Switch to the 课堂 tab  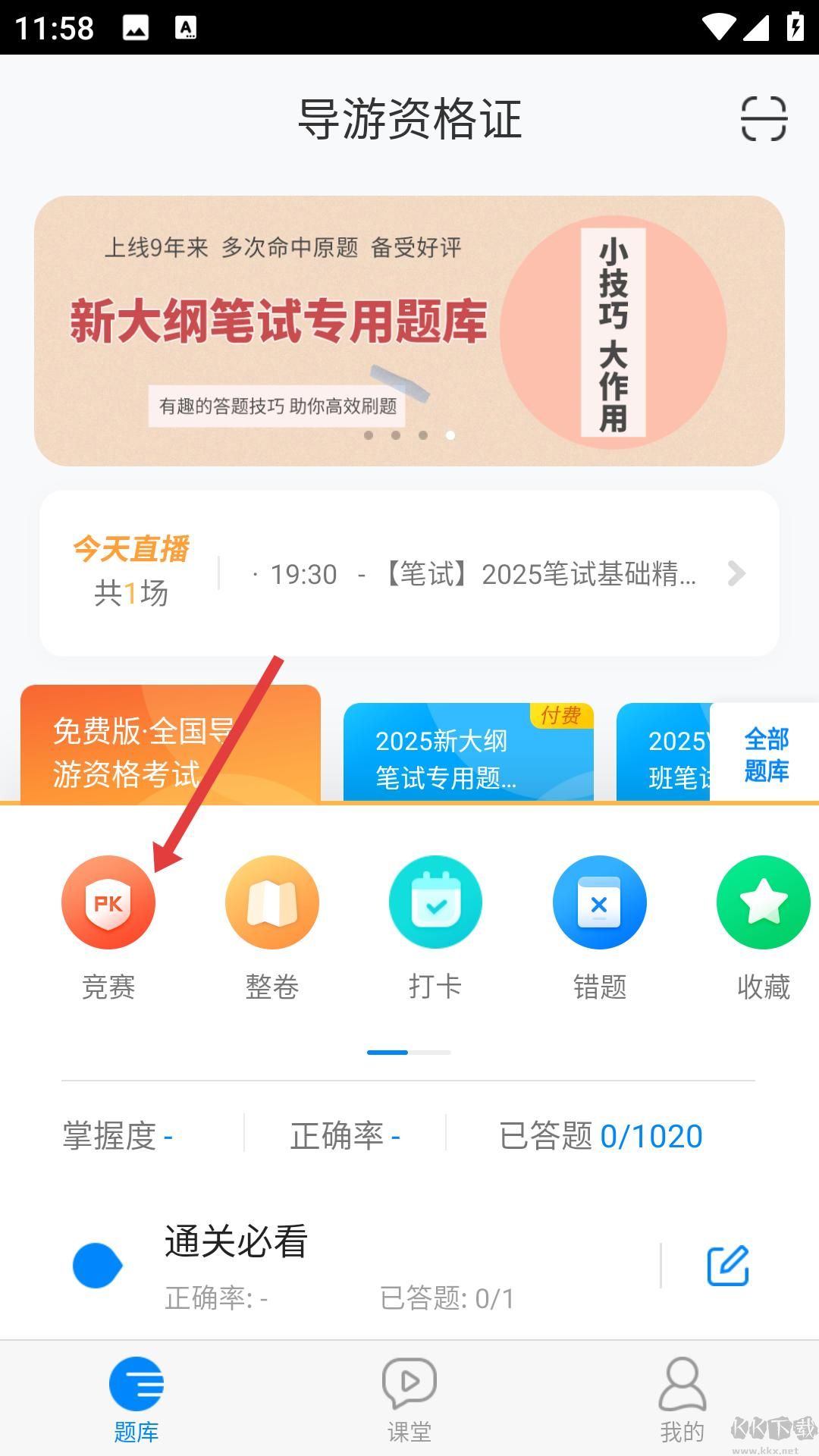pos(409,1398)
